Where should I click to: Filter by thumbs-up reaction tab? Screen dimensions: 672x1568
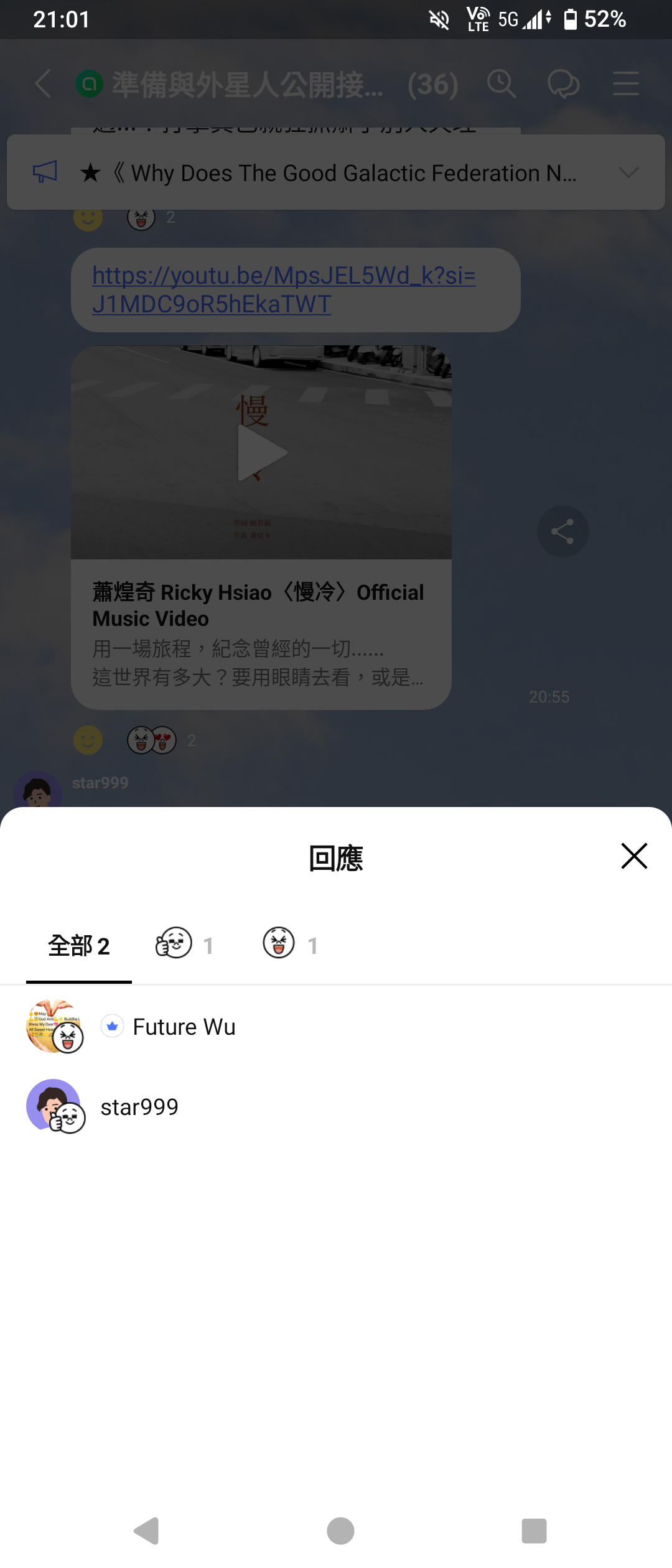point(184,945)
